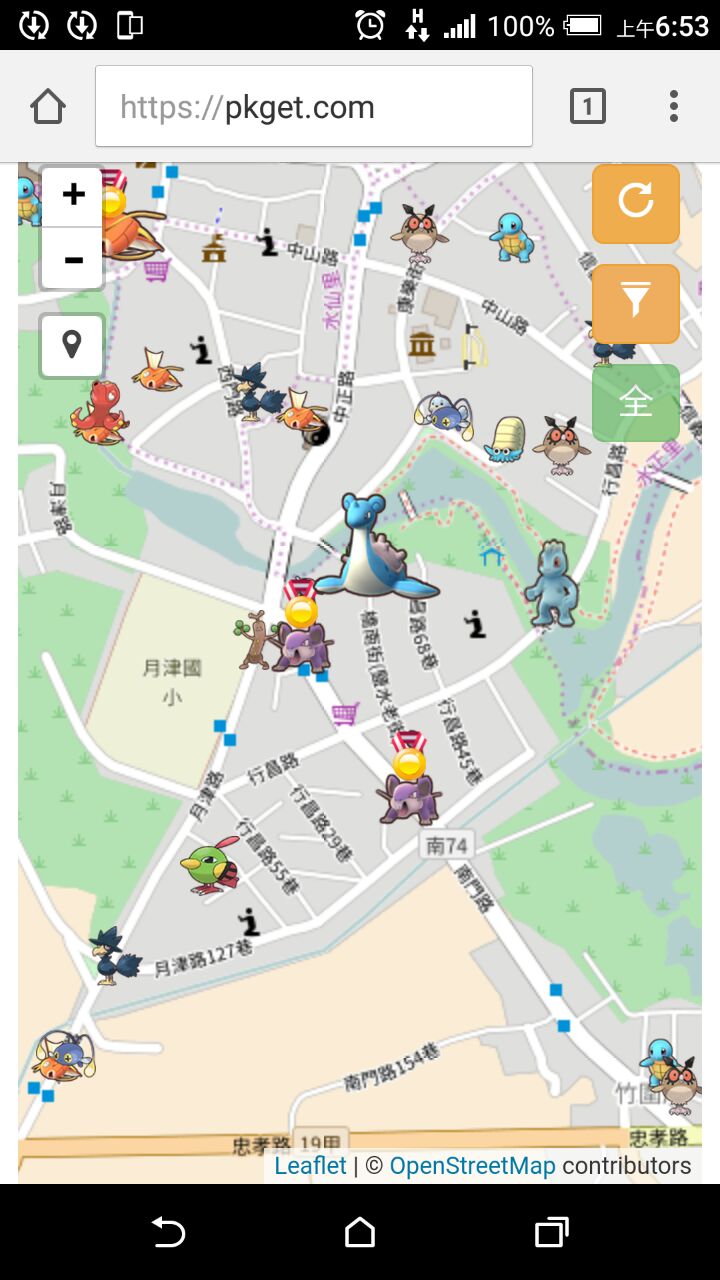720x1280 pixels.
Task: Open the Leaflet link
Action: click(x=310, y=1166)
